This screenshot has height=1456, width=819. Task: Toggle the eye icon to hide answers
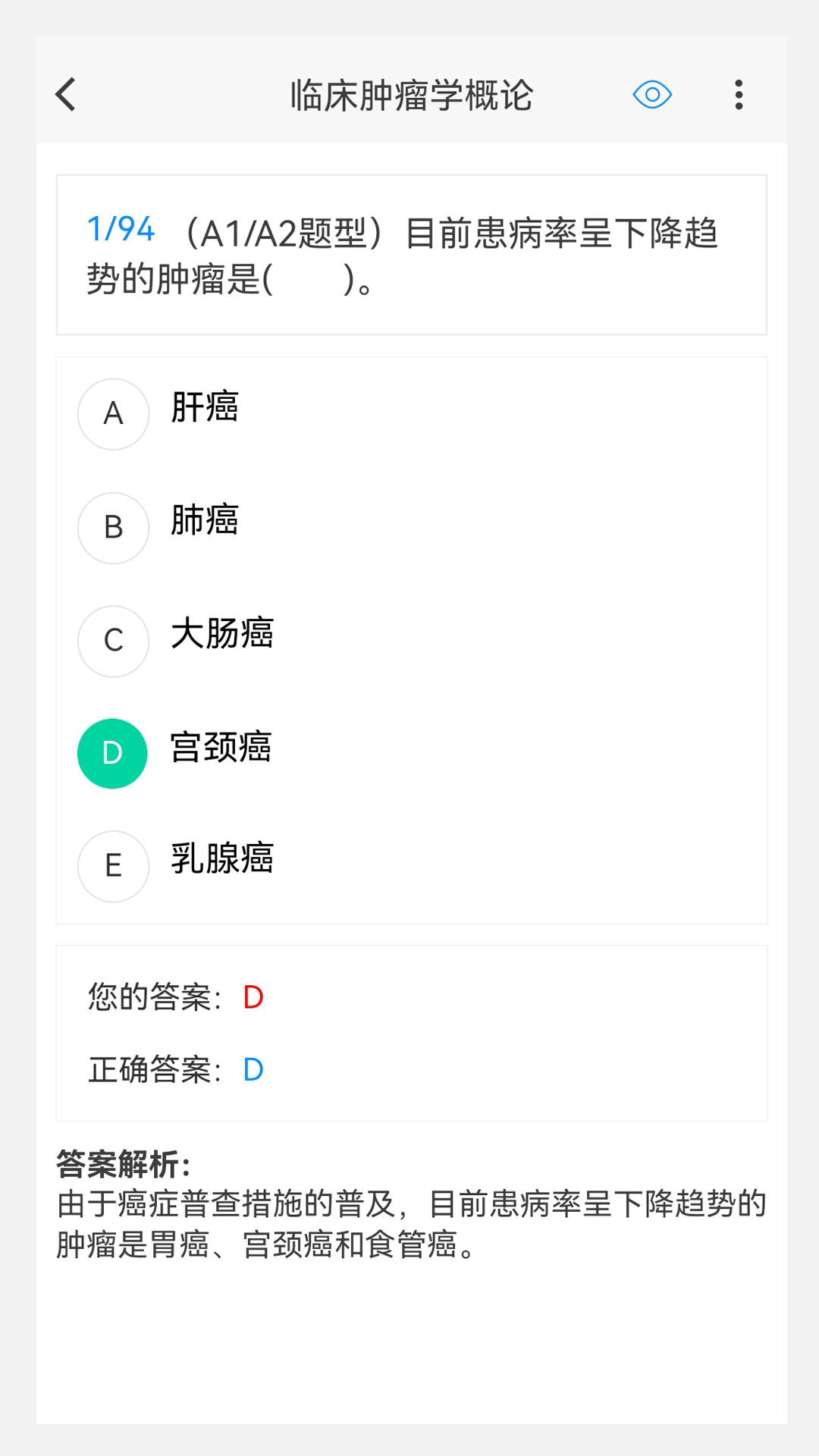click(651, 94)
